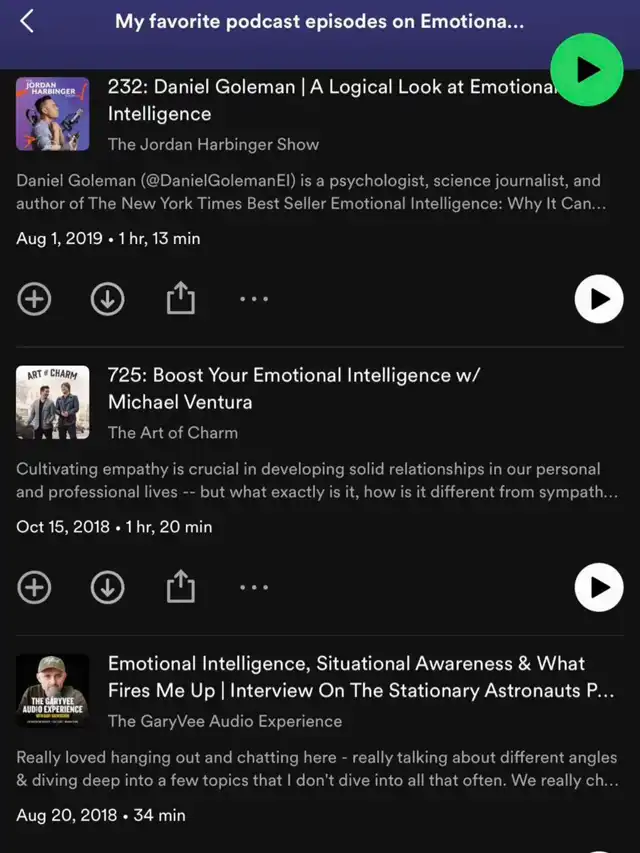Viewport: 640px width, 853px height.
Task: Play the Art of Charm episode 725
Action: pyautogui.click(x=598, y=587)
